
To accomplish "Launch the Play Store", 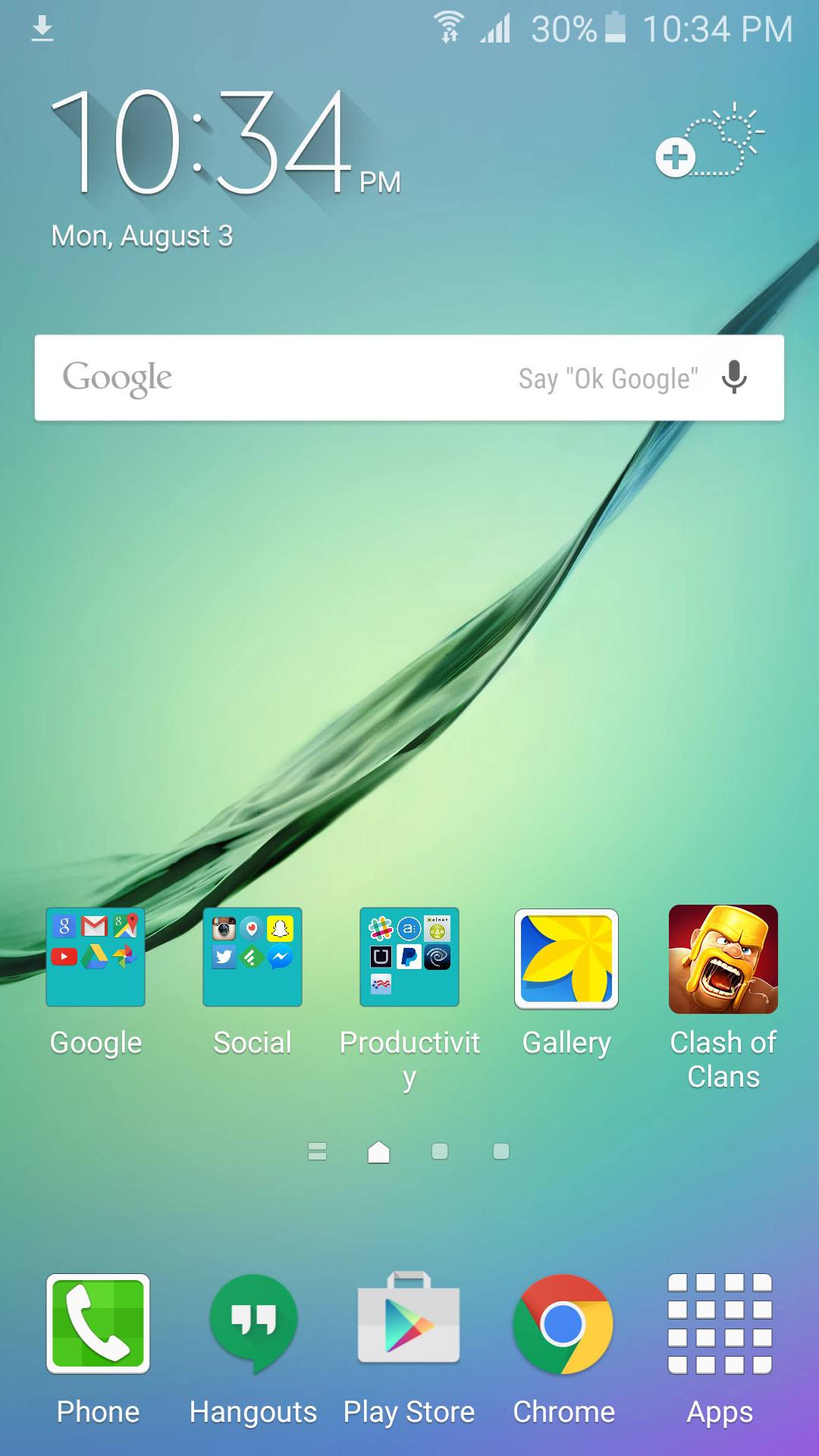I will coord(409,1319).
